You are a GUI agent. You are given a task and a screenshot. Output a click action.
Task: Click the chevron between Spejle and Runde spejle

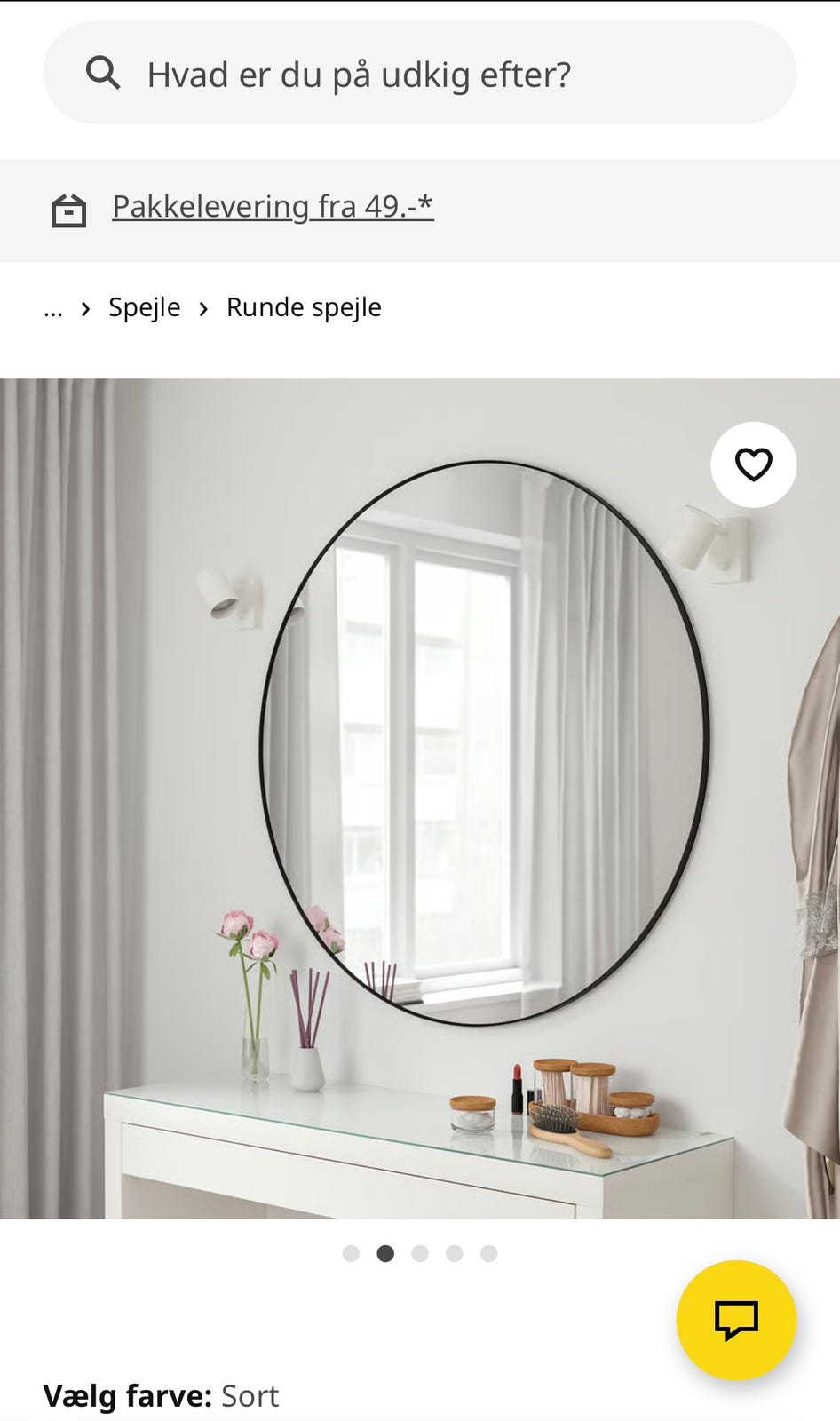pos(203,308)
